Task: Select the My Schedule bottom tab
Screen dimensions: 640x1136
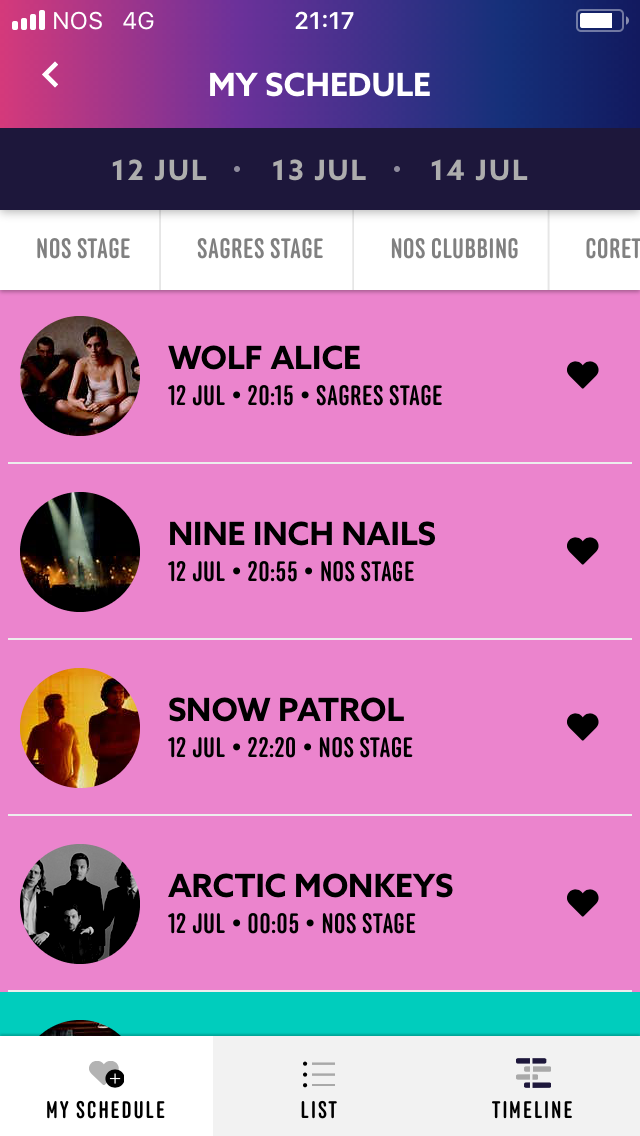Action: [107, 1087]
